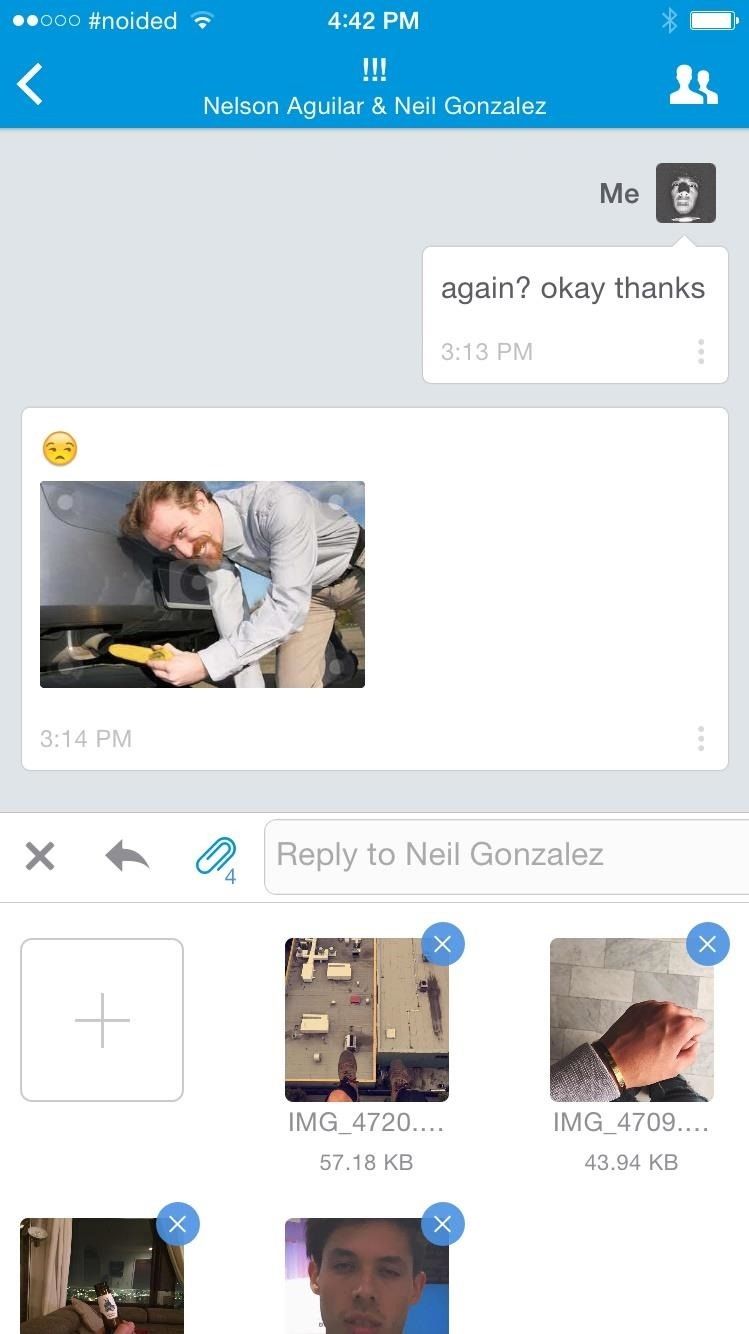749x1334 pixels.
Task: View the photo sent at 3:14 PM
Action: (202, 584)
